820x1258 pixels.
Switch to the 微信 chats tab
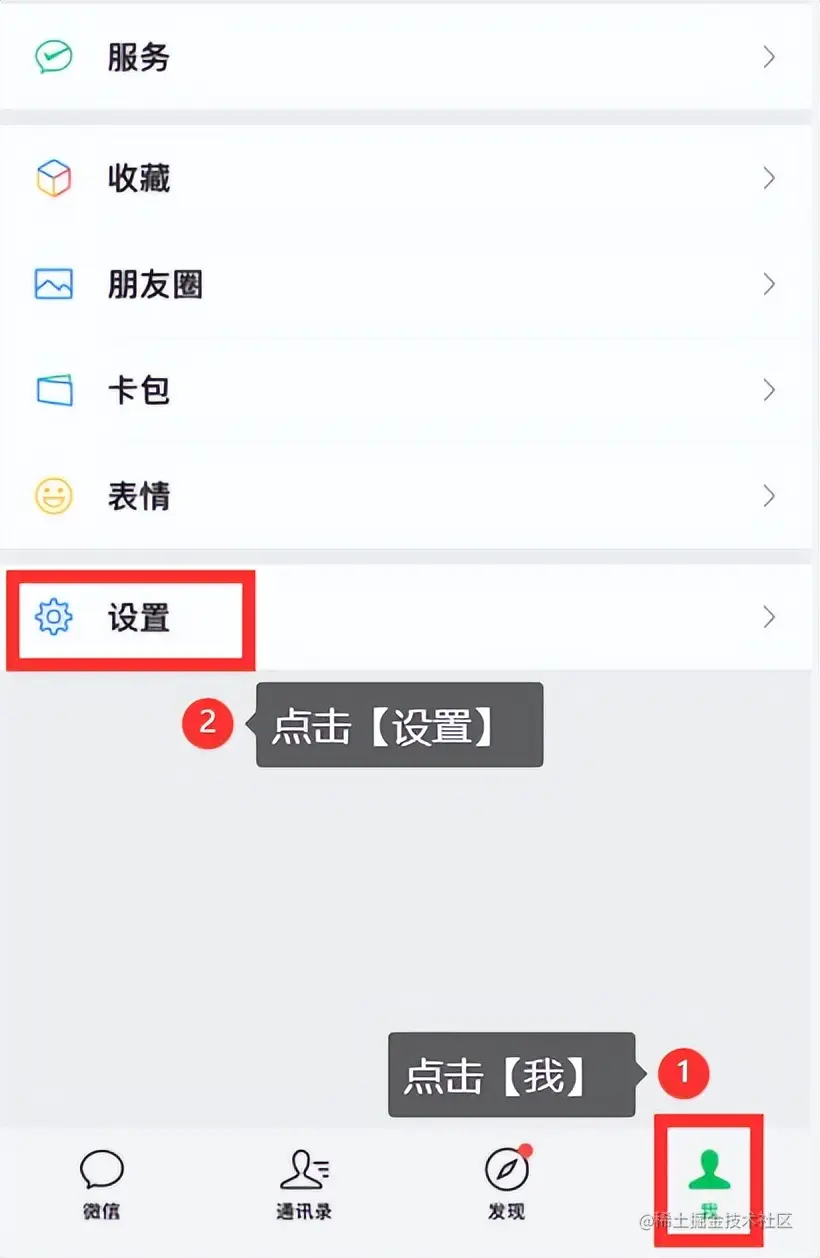coord(101,1183)
